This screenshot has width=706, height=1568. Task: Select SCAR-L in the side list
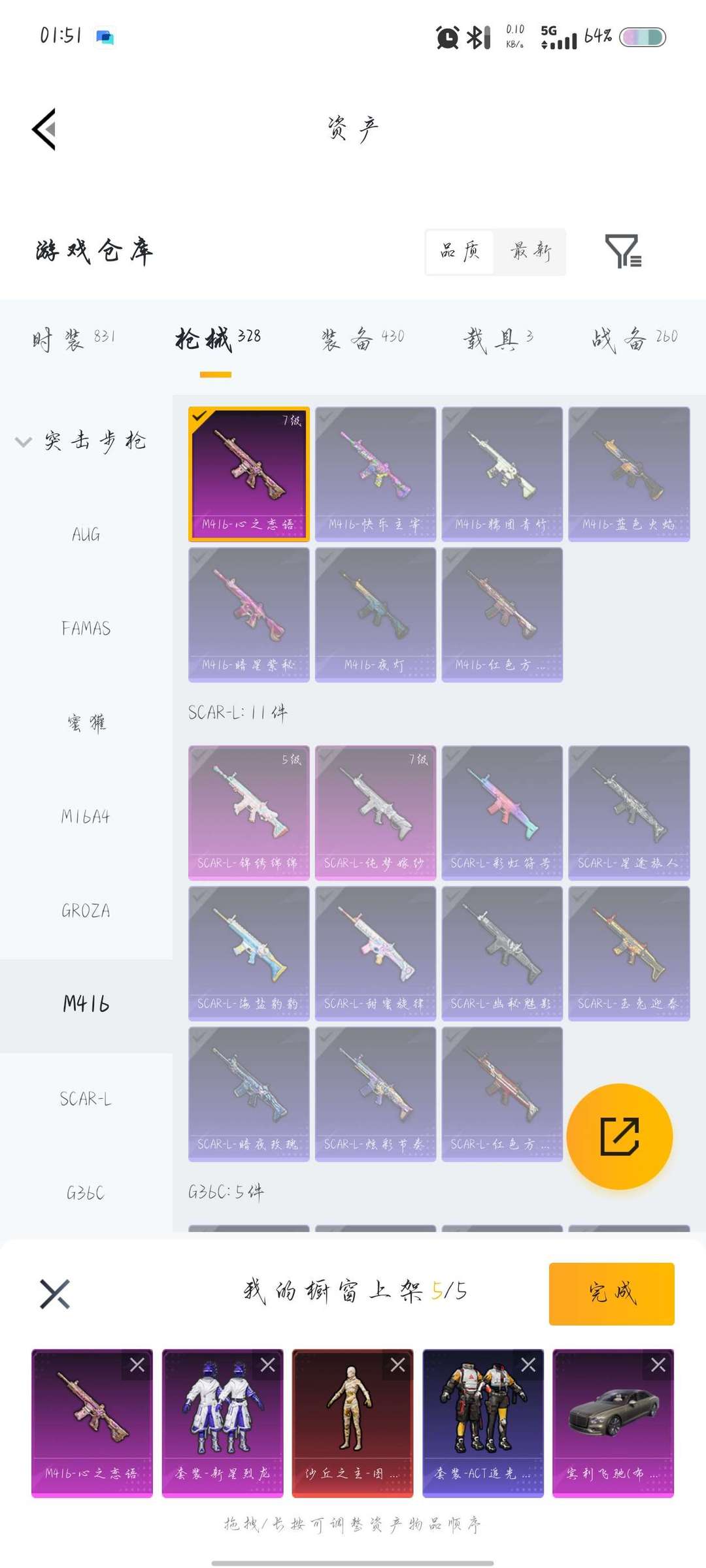coord(86,1099)
